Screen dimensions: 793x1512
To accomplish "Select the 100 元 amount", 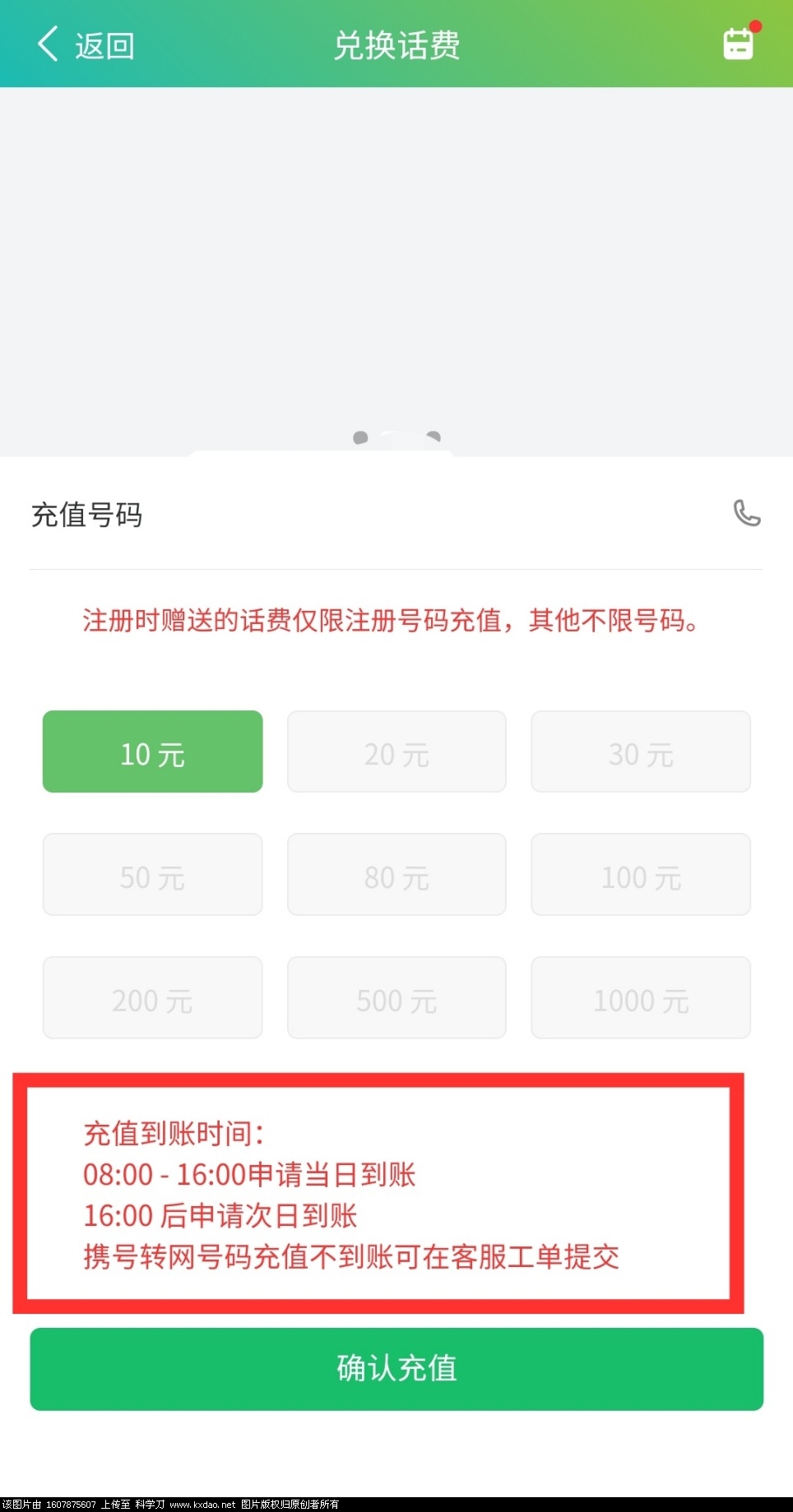I will pyautogui.click(x=640, y=875).
